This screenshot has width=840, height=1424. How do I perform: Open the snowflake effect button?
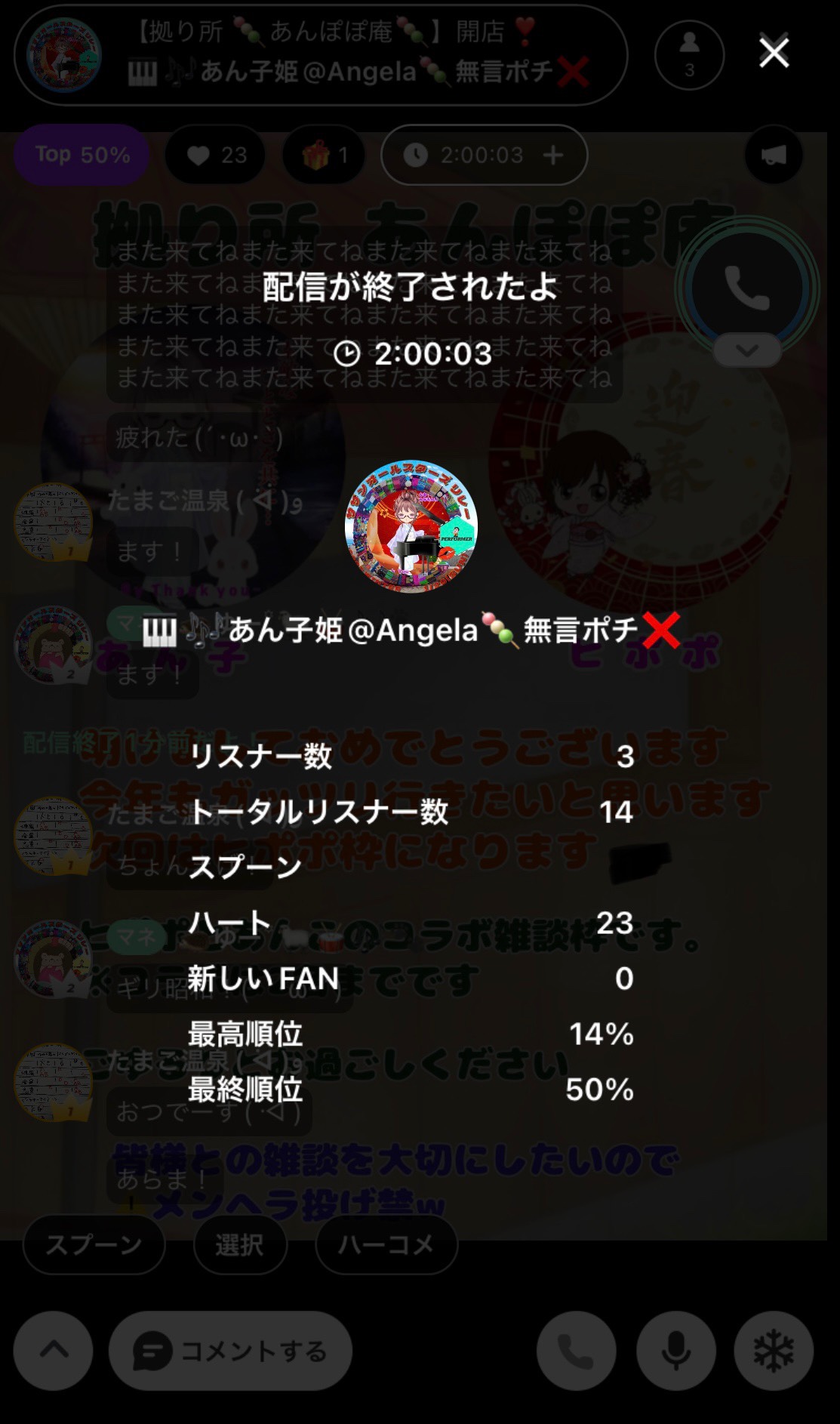[774, 1351]
